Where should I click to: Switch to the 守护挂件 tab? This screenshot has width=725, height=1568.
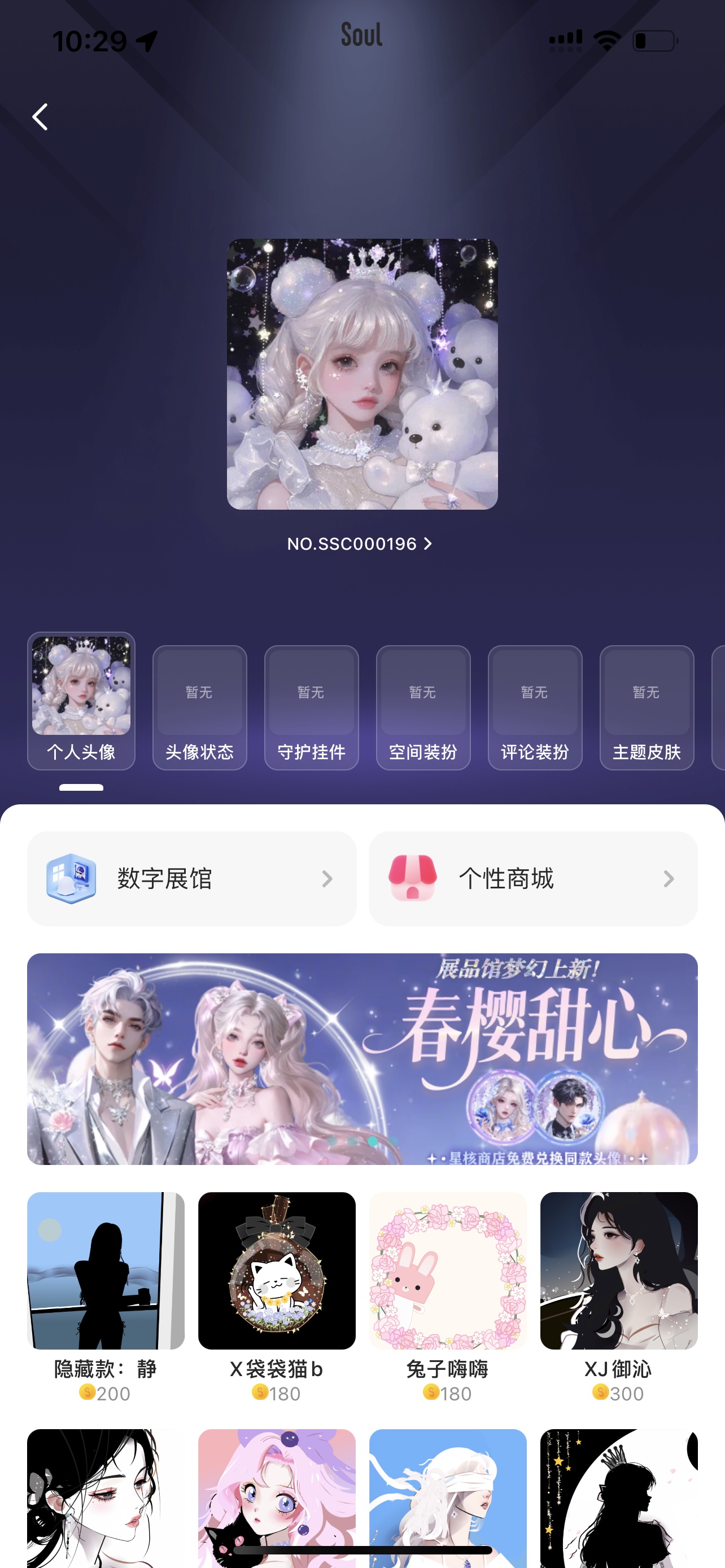coord(312,708)
